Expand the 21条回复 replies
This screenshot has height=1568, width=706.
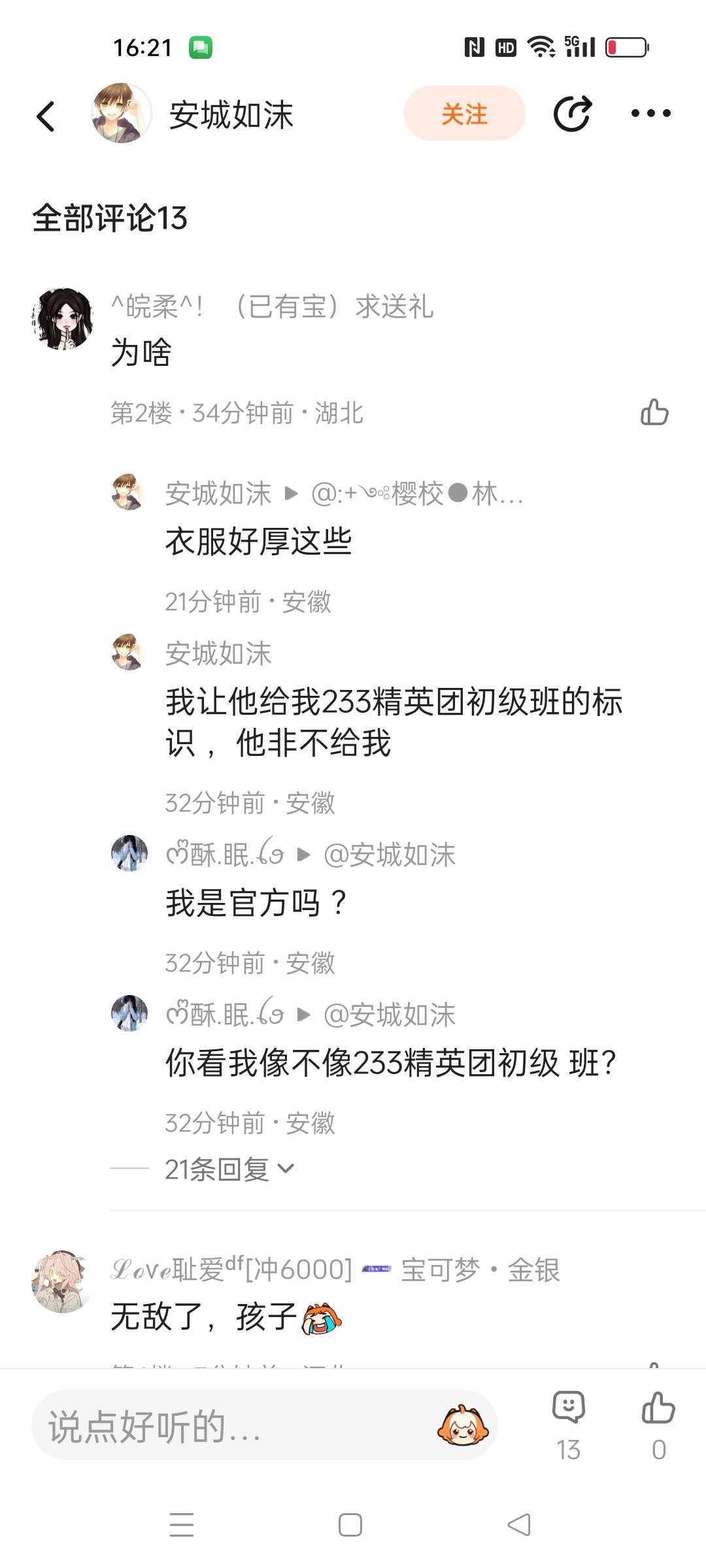click(229, 1169)
